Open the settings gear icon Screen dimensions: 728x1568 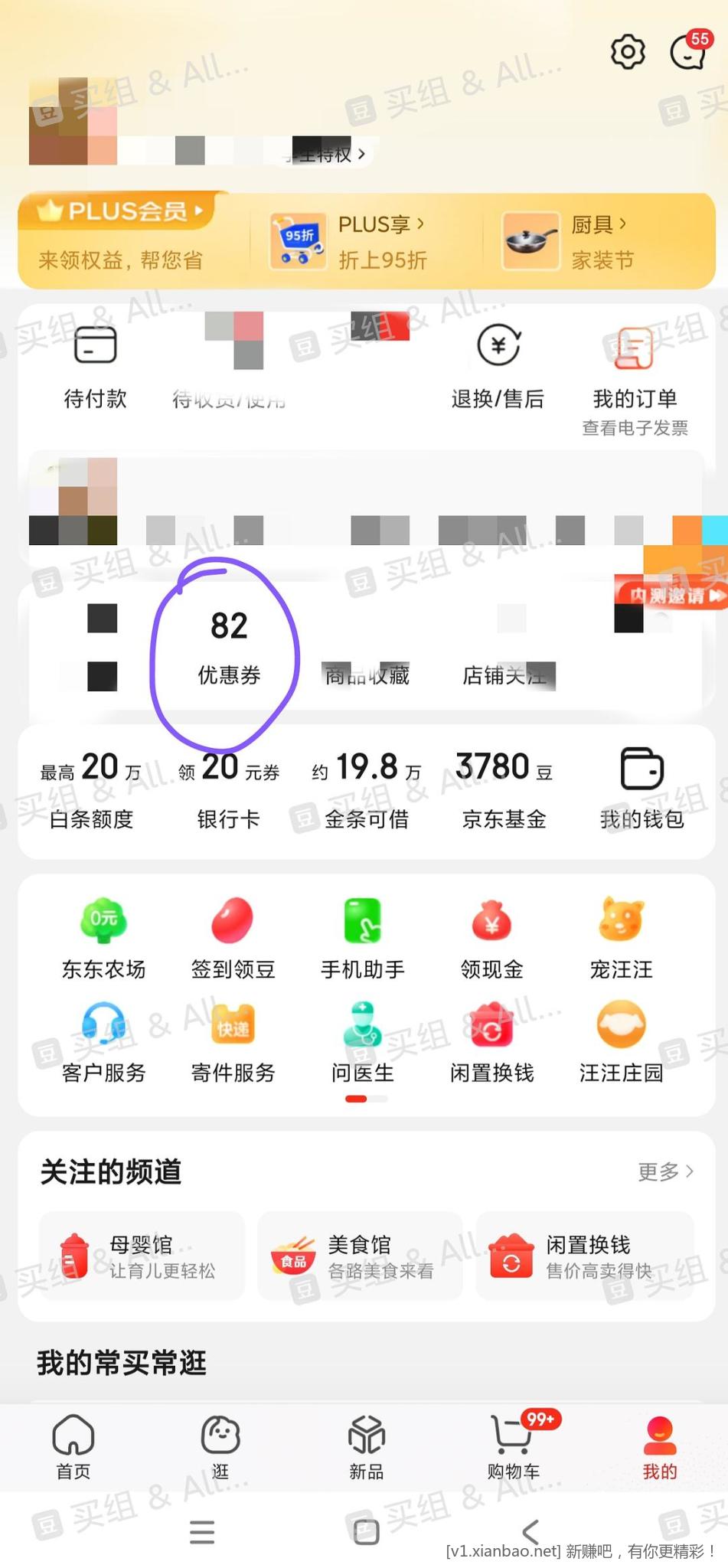click(x=627, y=53)
